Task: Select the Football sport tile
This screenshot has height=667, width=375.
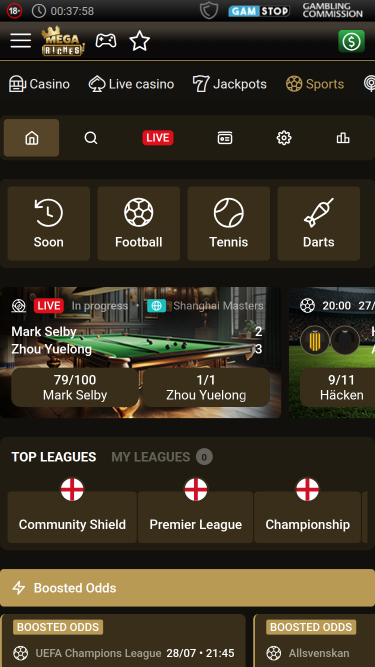Action: 139,223
